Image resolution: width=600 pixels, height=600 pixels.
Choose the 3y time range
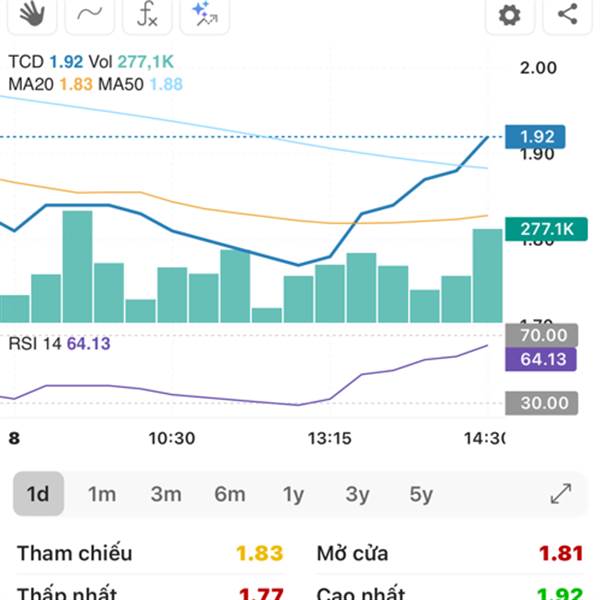(357, 494)
